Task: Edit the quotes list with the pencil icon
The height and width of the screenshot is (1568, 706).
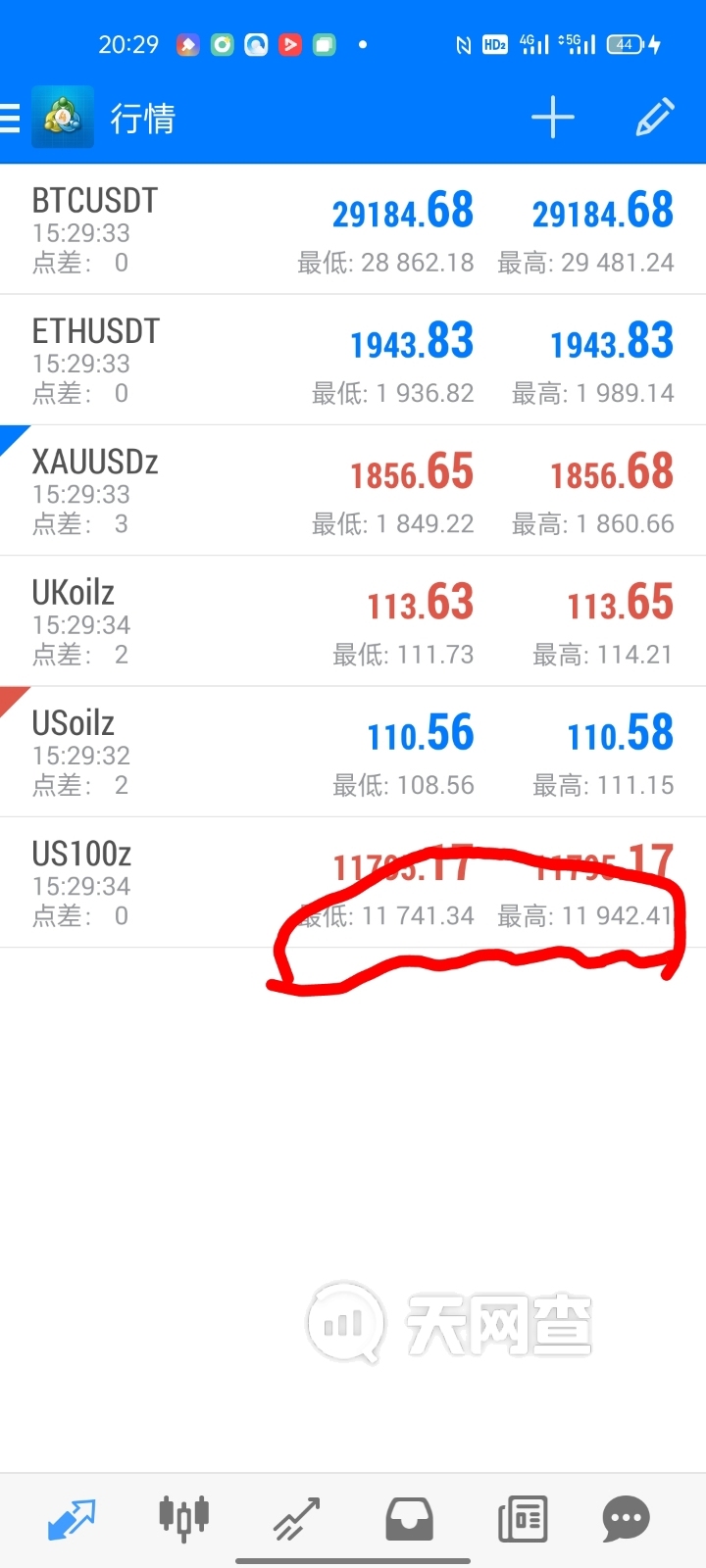Action: click(x=654, y=119)
